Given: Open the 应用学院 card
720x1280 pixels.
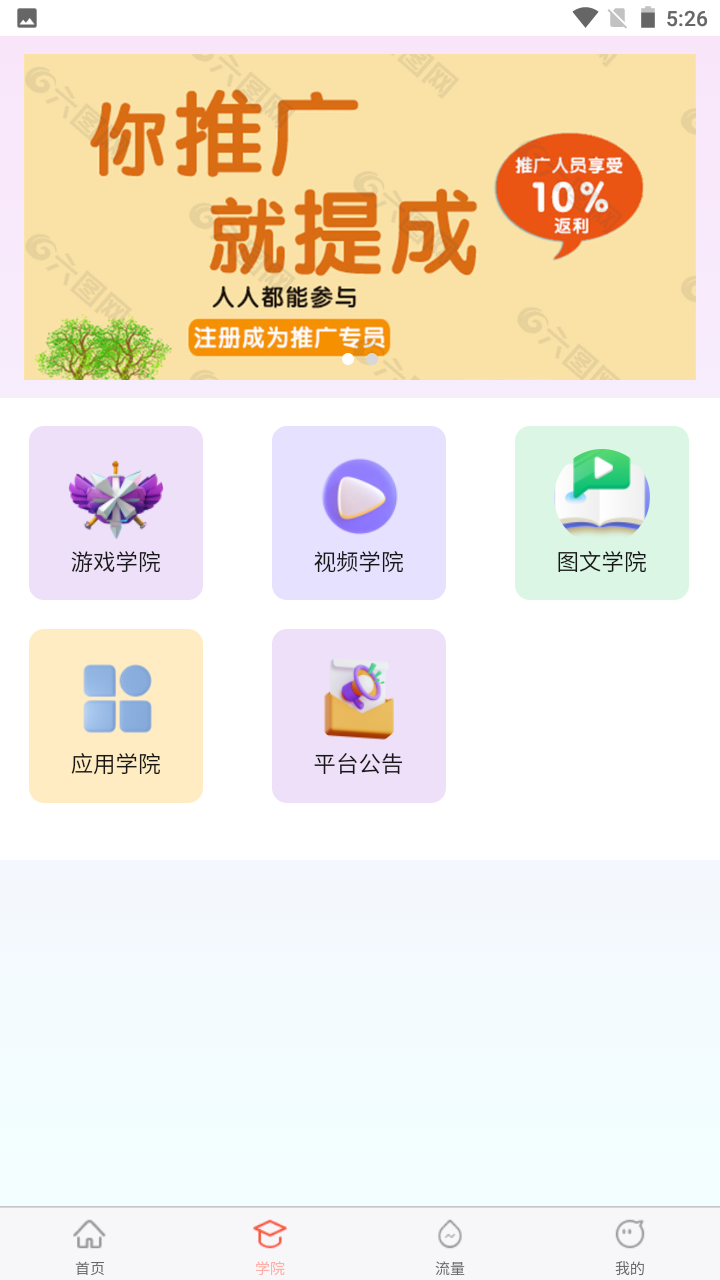Looking at the screenshot, I should pyautogui.click(x=116, y=716).
